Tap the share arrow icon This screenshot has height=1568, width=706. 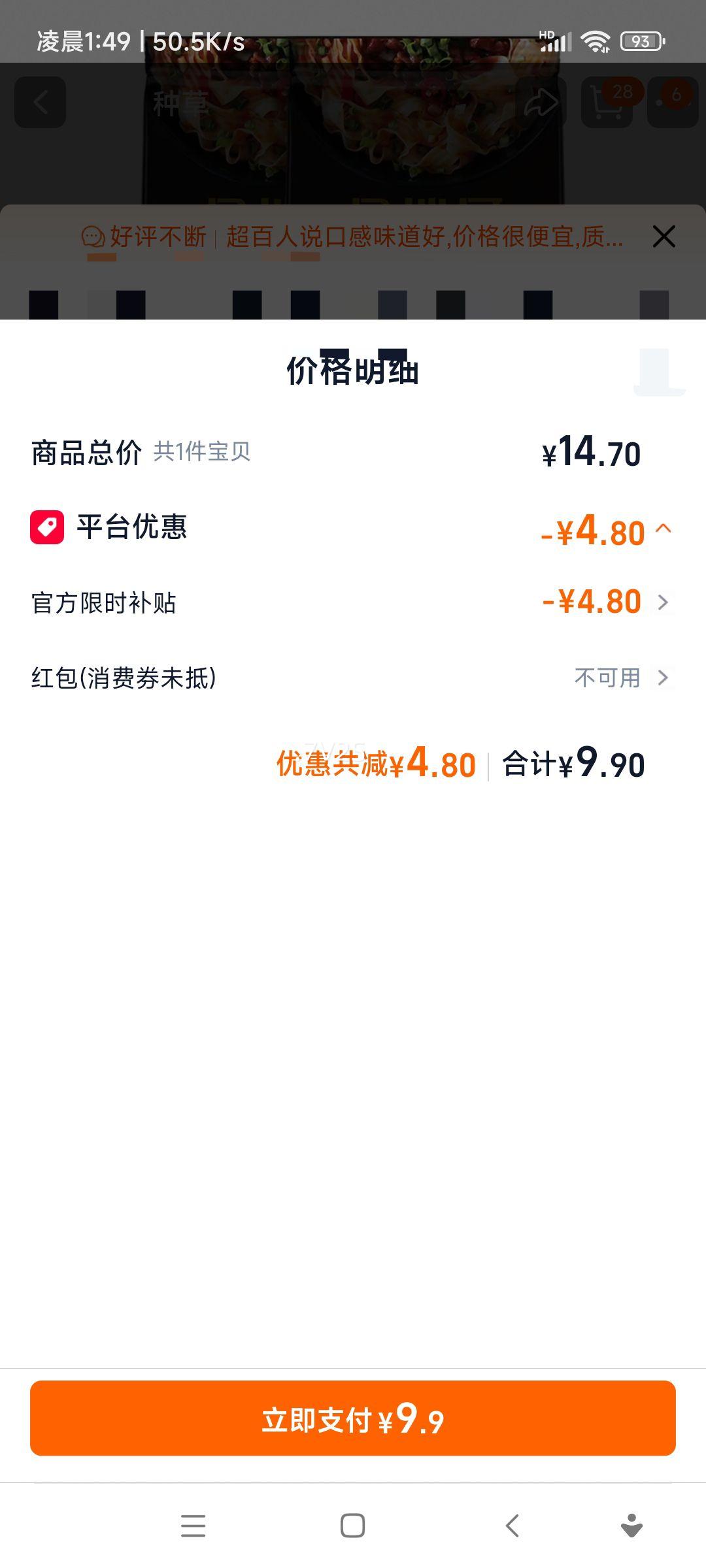(x=540, y=101)
